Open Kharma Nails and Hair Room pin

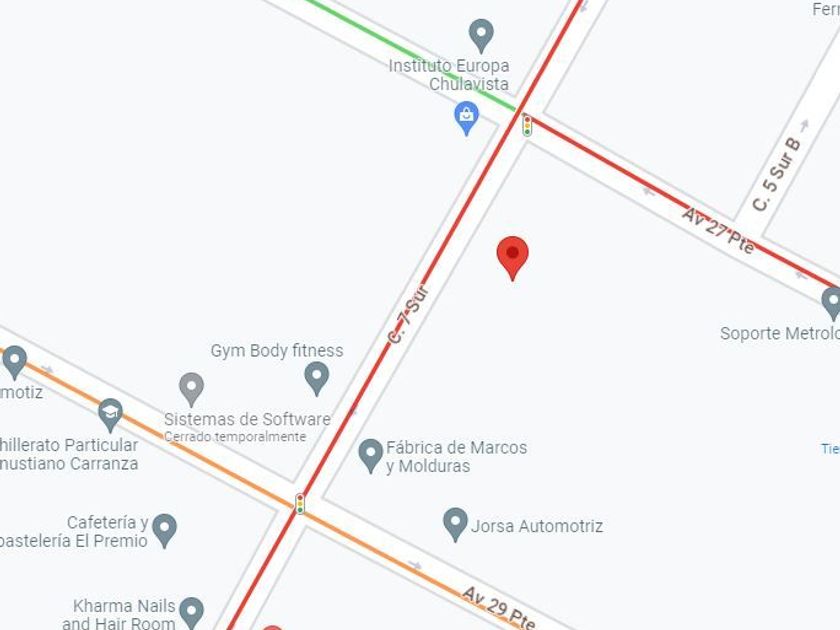[x=191, y=611]
